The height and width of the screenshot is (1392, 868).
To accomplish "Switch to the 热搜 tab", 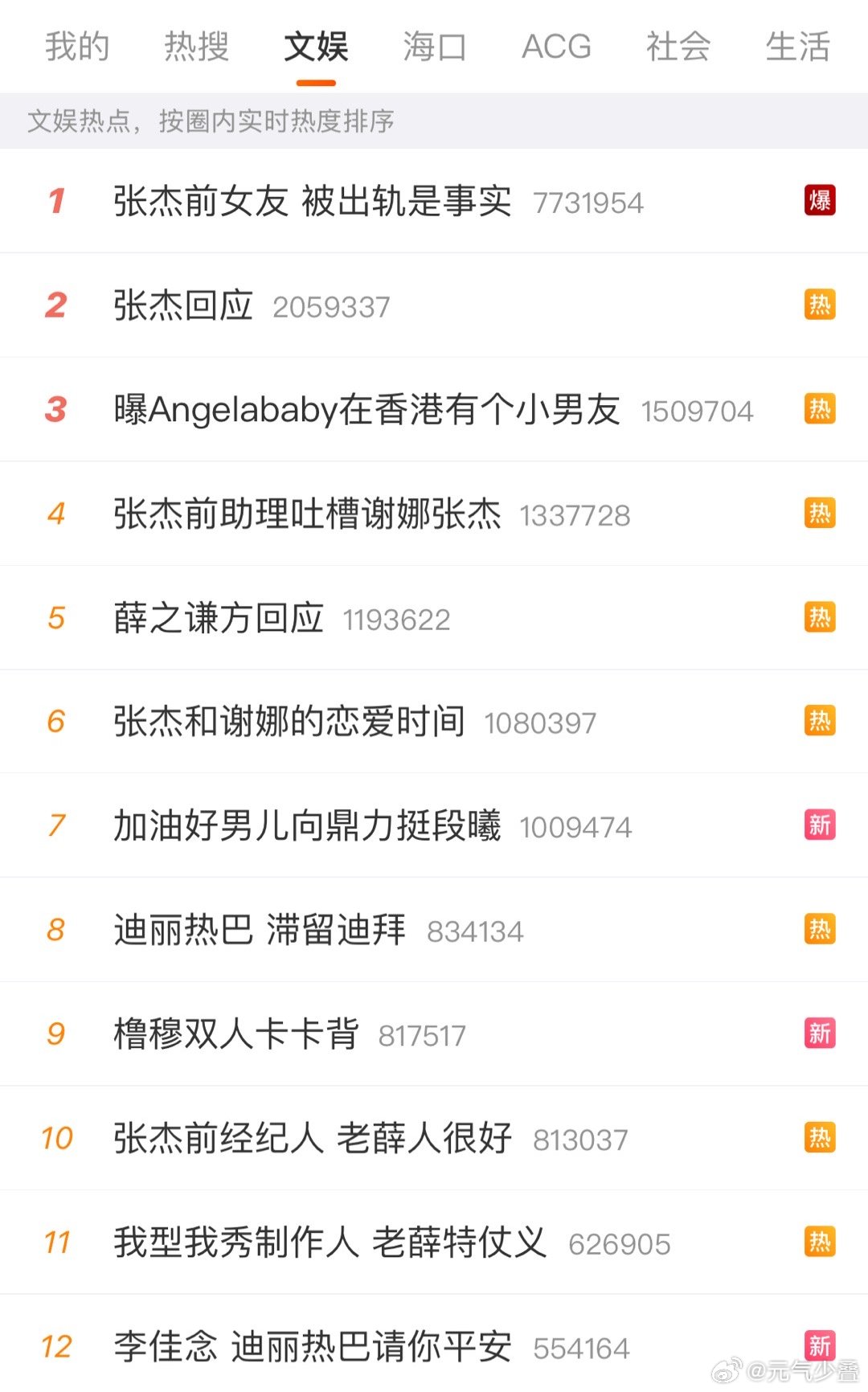I will 195,47.
